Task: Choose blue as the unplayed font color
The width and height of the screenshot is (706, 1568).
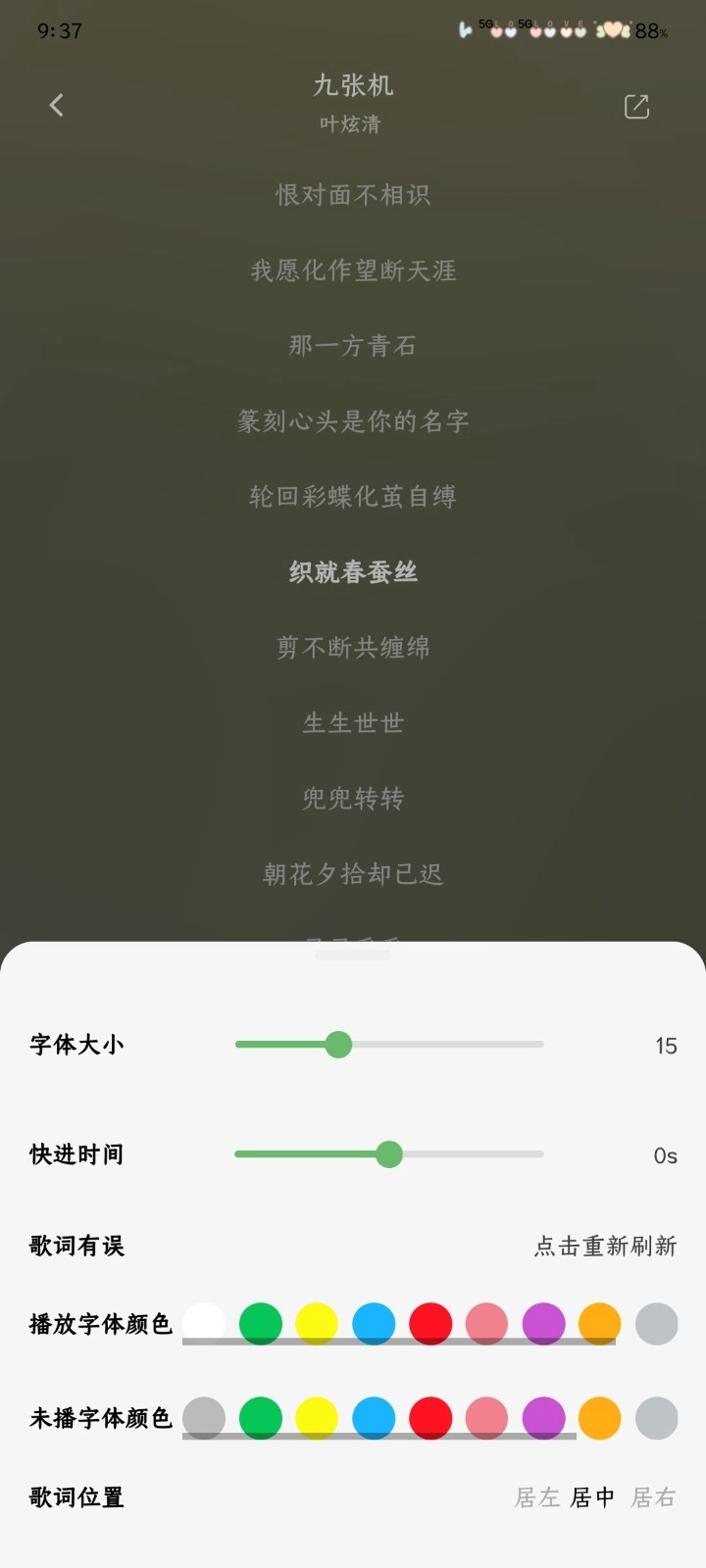Action: point(373,1416)
